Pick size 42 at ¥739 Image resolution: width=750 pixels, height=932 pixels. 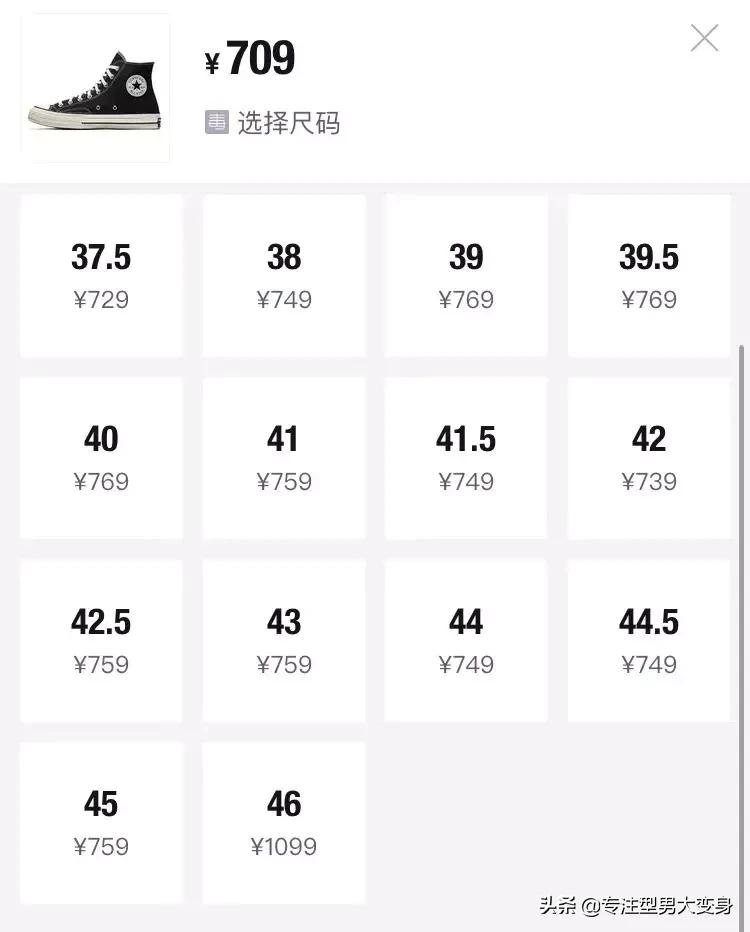649,458
